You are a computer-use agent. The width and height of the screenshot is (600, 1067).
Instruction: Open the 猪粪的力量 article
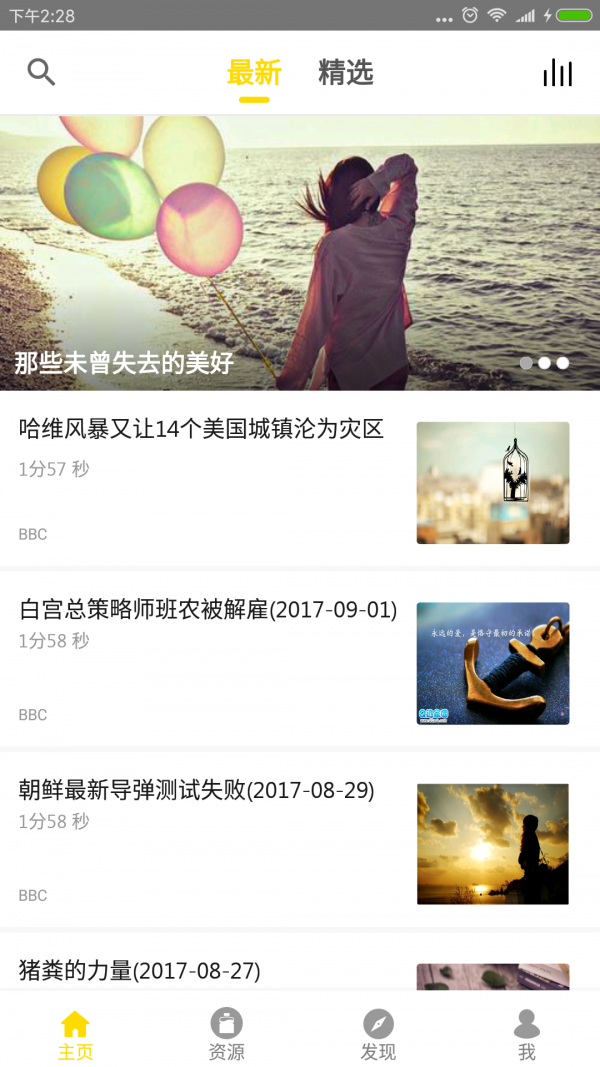tap(140, 970)
